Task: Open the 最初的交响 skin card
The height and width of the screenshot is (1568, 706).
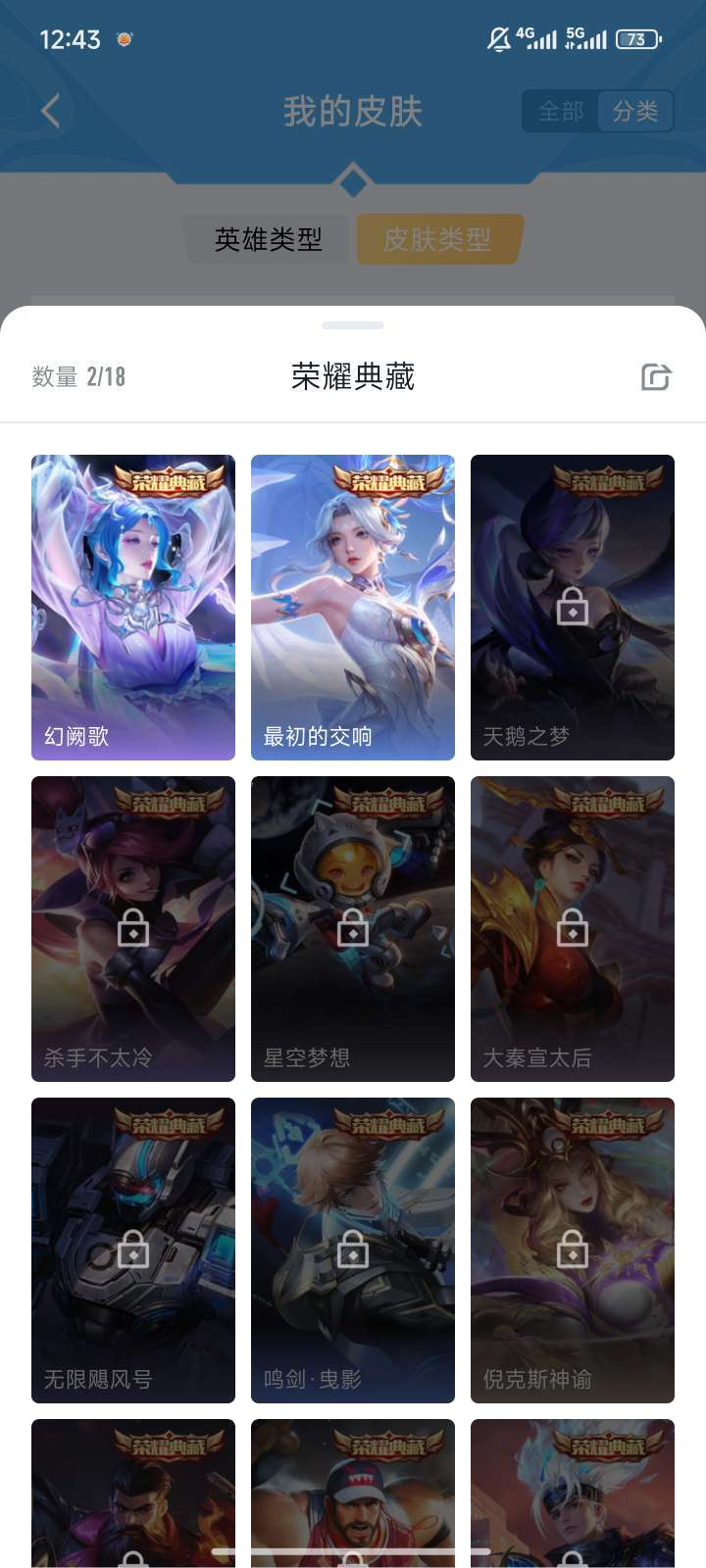Action: [x=353, y=608]
